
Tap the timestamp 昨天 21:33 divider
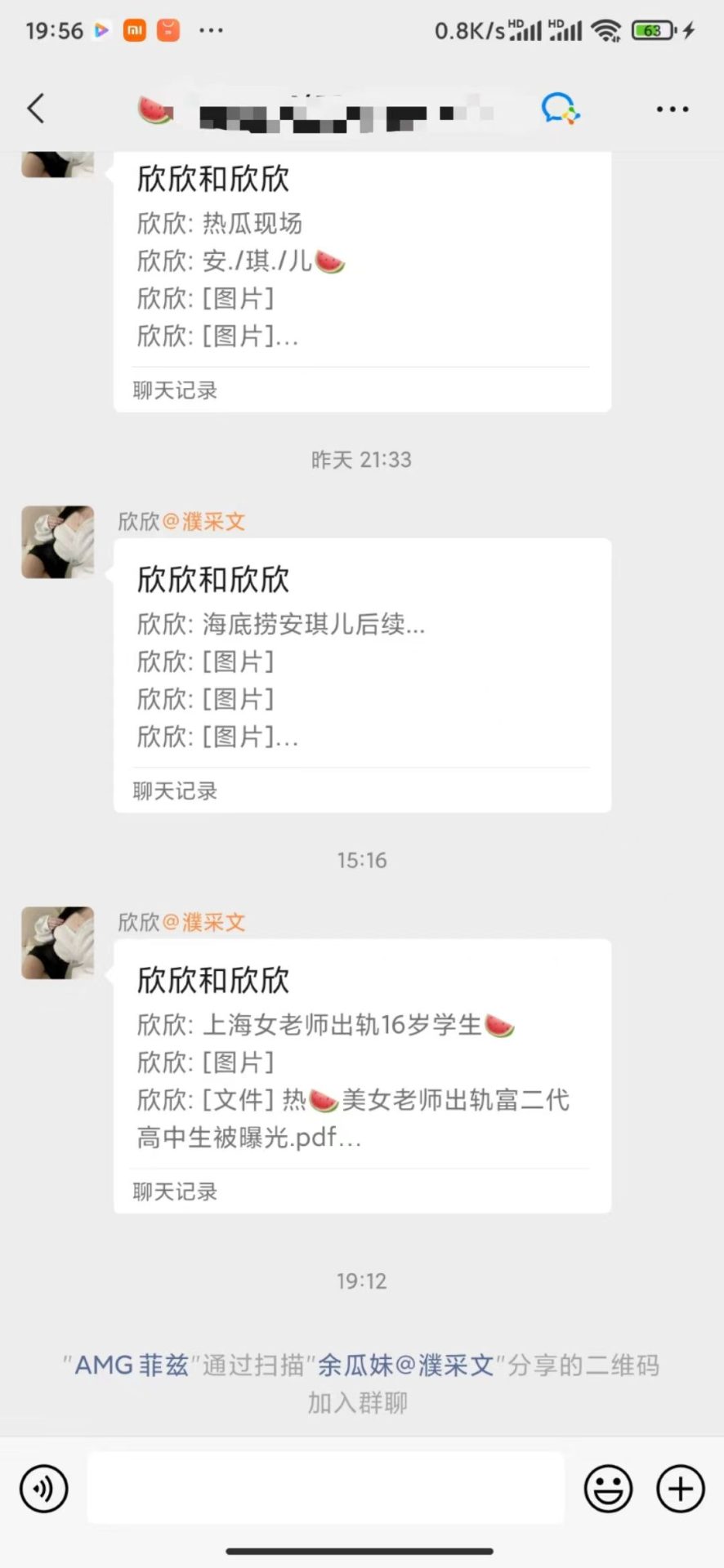click(362, 460)
